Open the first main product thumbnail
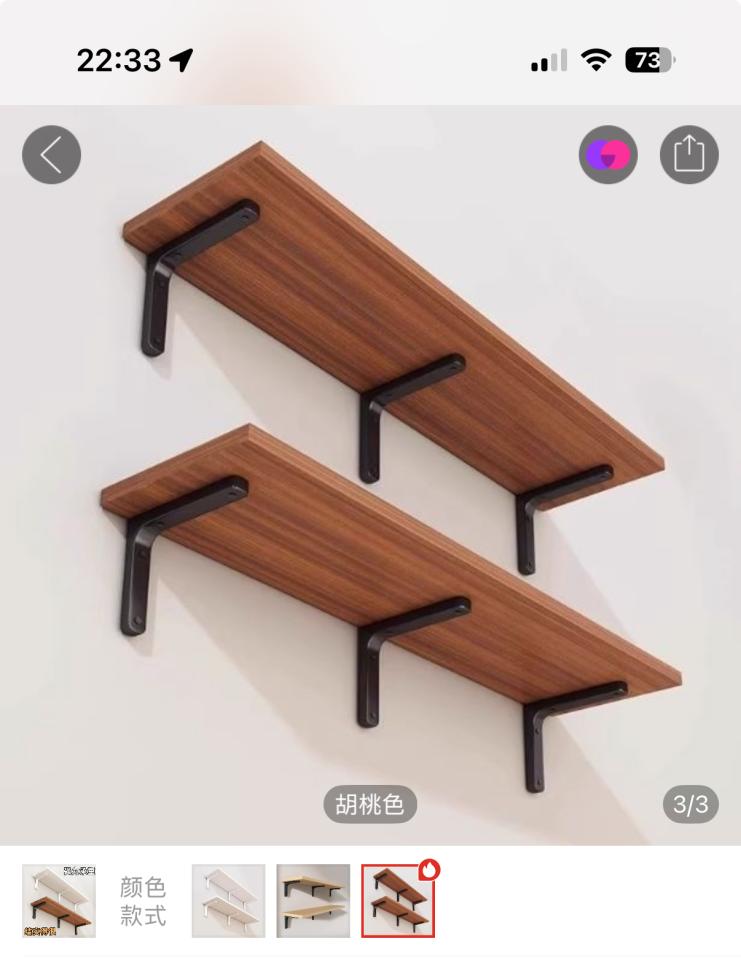 [x=59, y=901]
